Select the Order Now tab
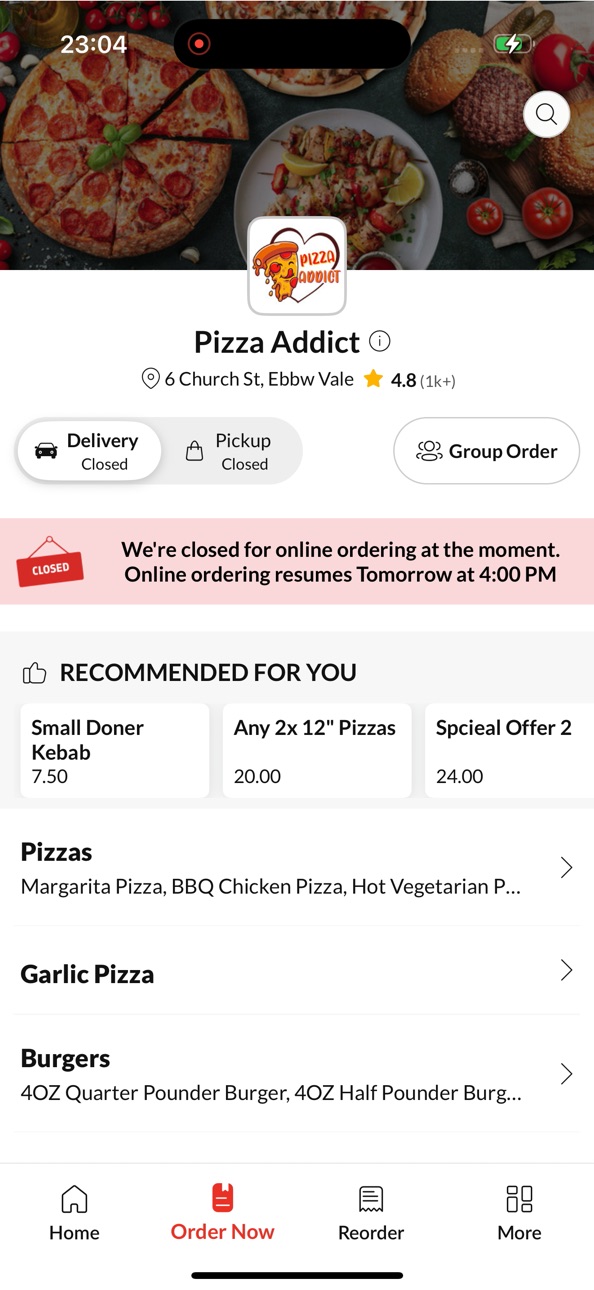The image size is (594, 1290). click(222, 1213)
